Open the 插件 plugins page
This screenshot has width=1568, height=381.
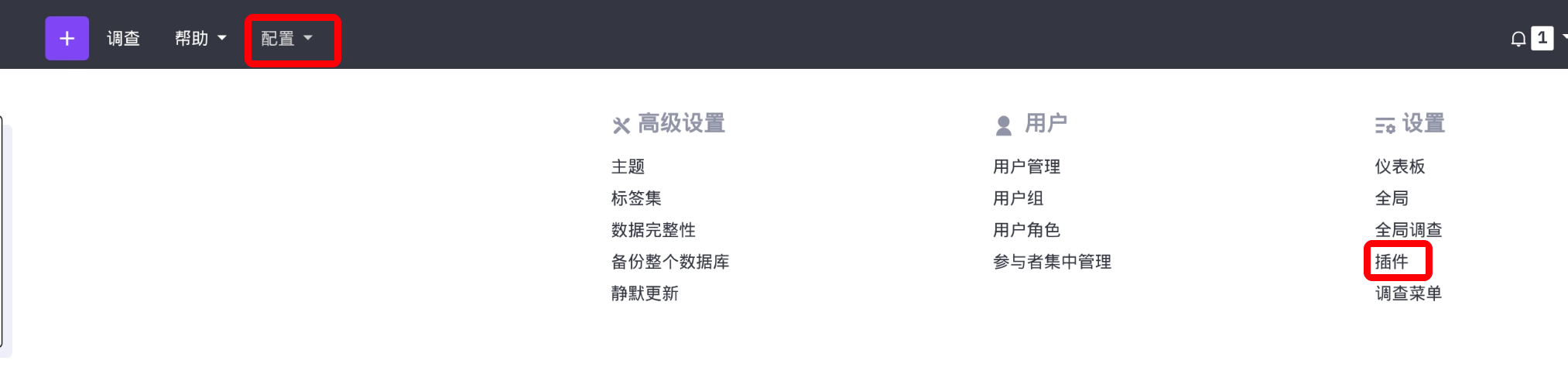[1391, 262]
